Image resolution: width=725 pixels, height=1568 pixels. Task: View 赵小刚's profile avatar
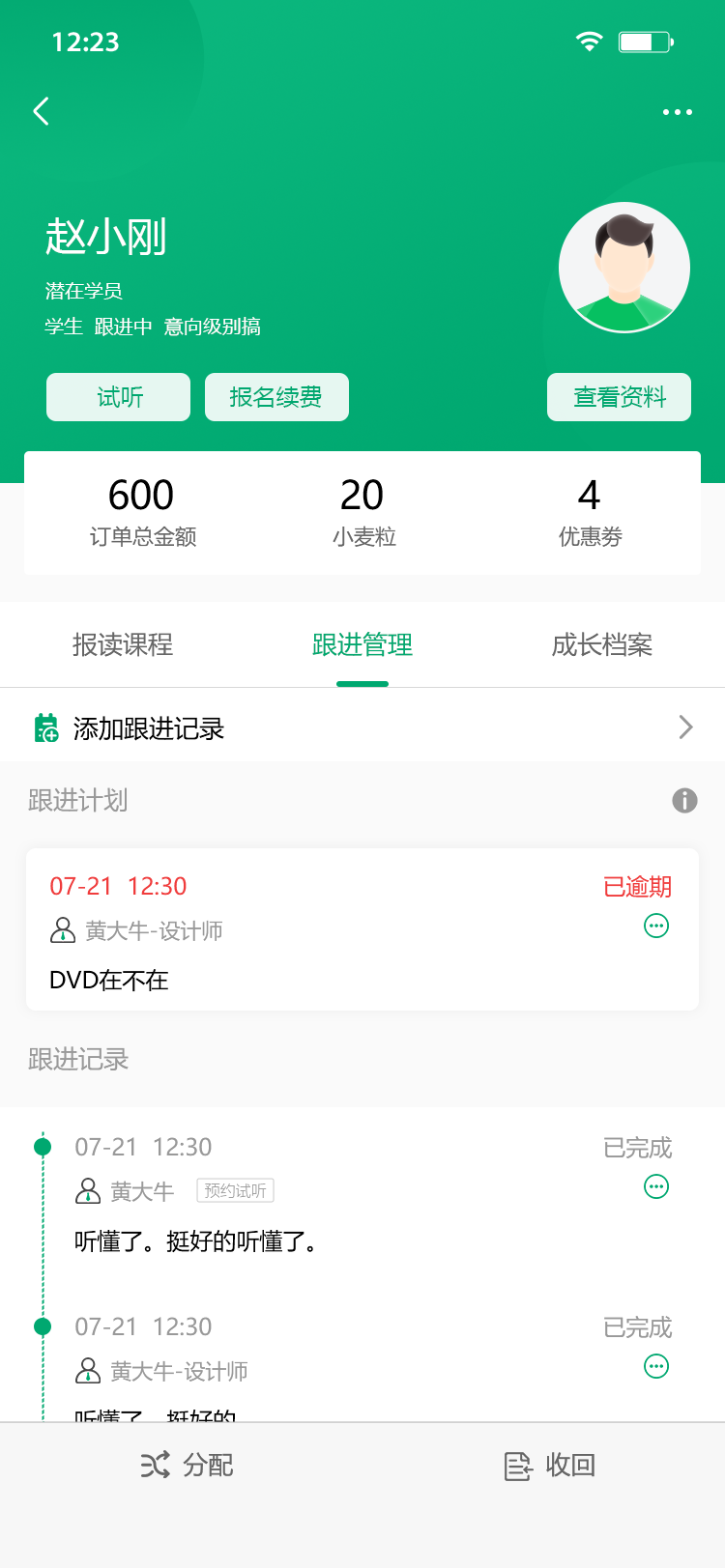pyautogui.click(x=624, y=268)
